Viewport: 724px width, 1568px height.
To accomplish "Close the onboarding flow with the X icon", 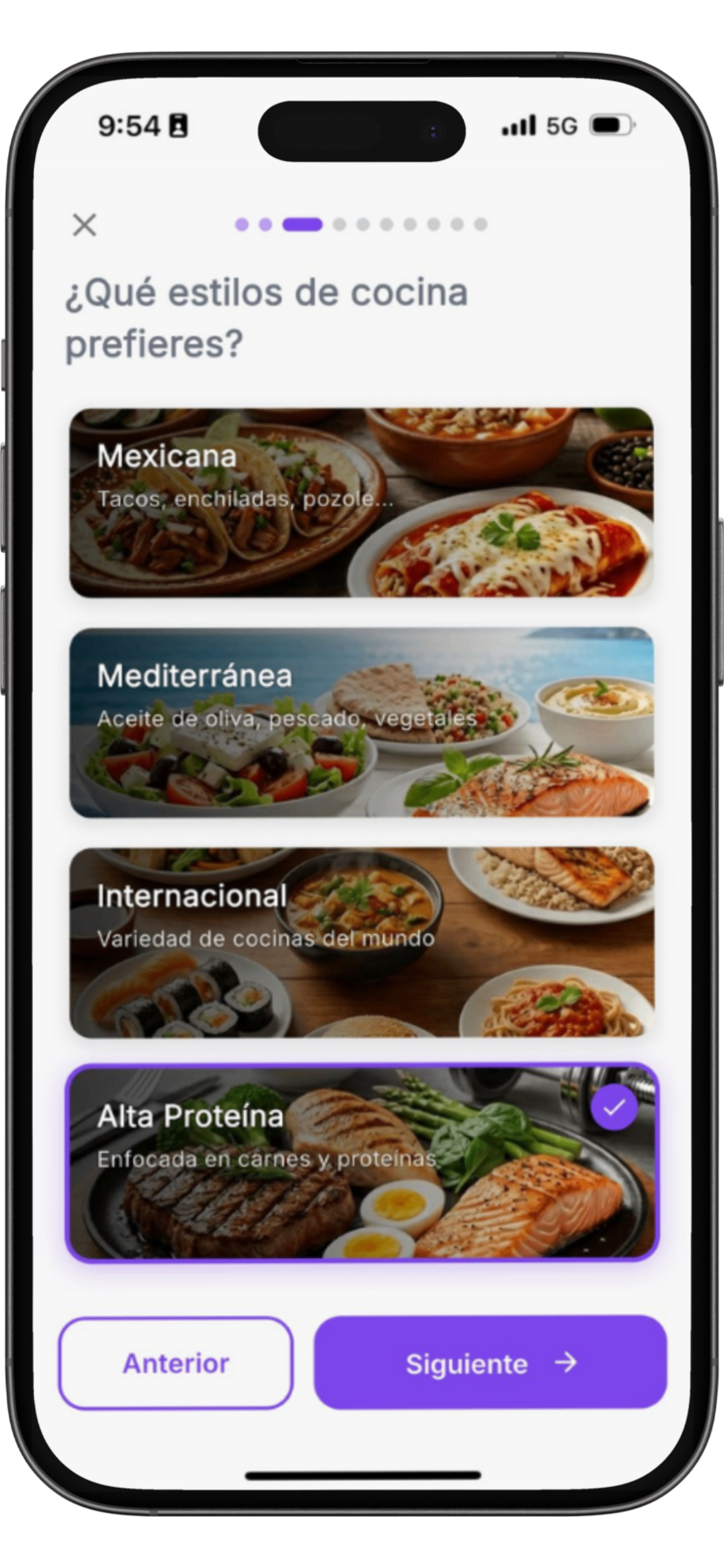I will (x=85, y=225).
